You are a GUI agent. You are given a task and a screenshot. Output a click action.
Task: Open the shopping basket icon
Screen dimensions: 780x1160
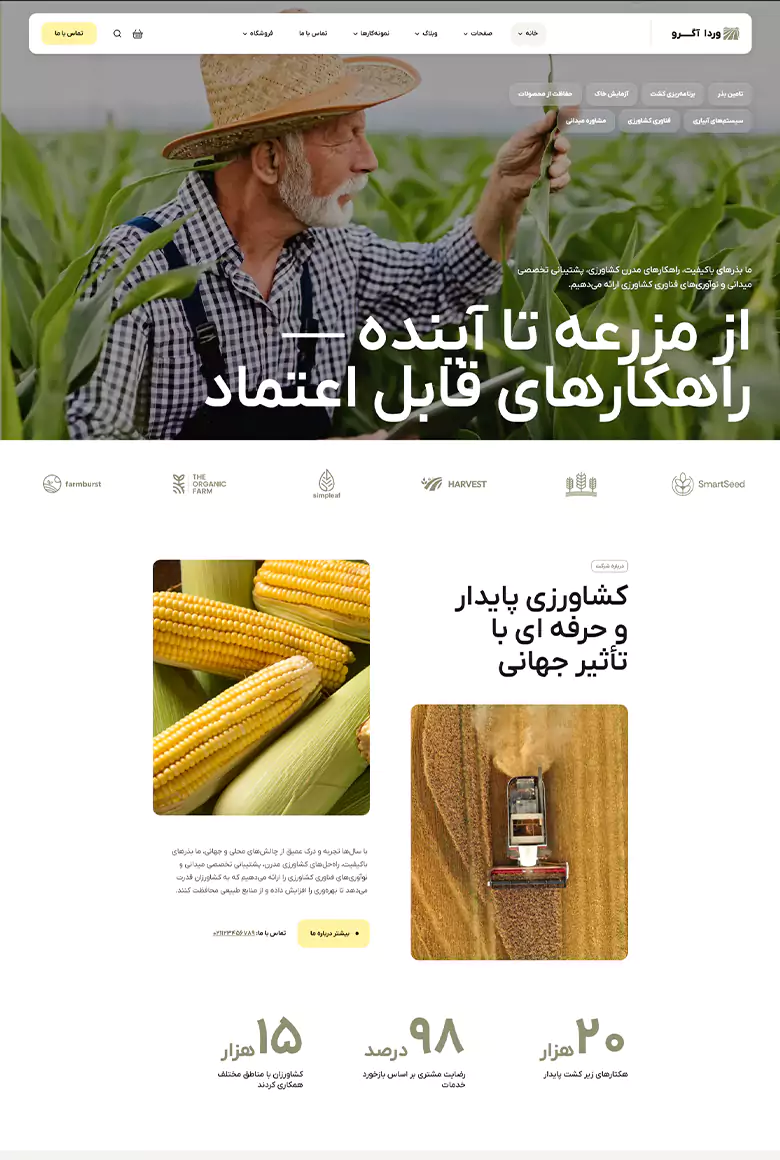coord(138,34)
